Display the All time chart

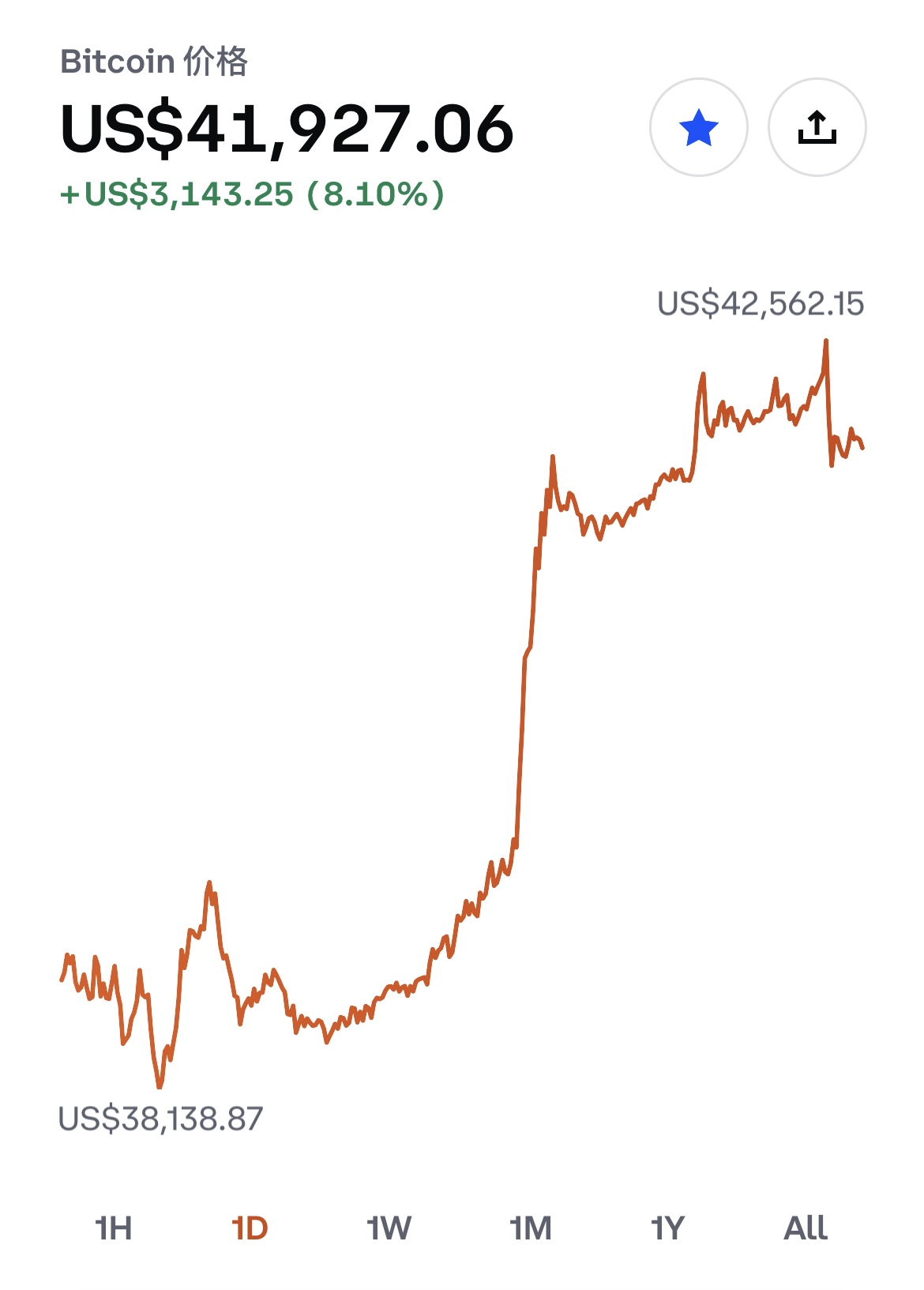[x=806, y=1228]
